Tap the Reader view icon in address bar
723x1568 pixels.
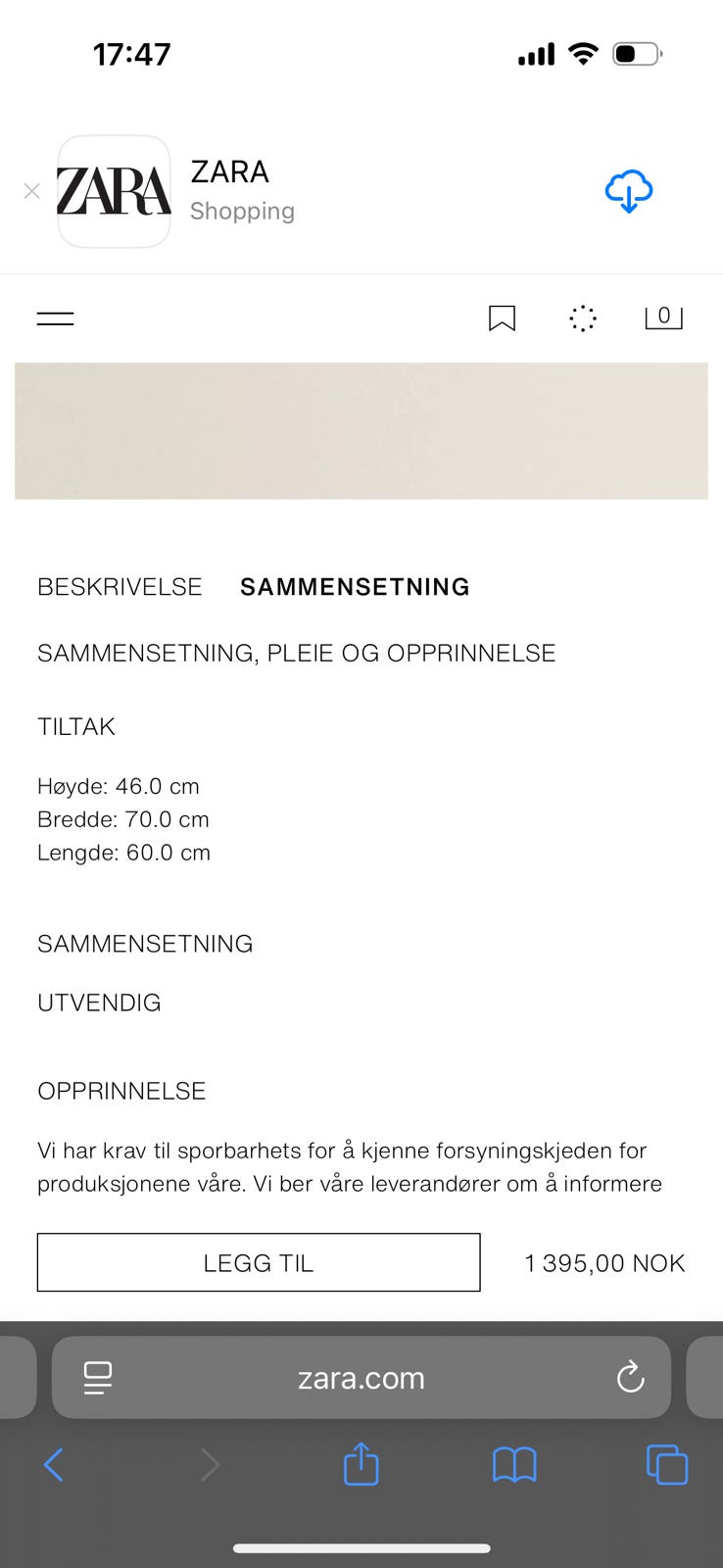click(x=96, y=1377)
